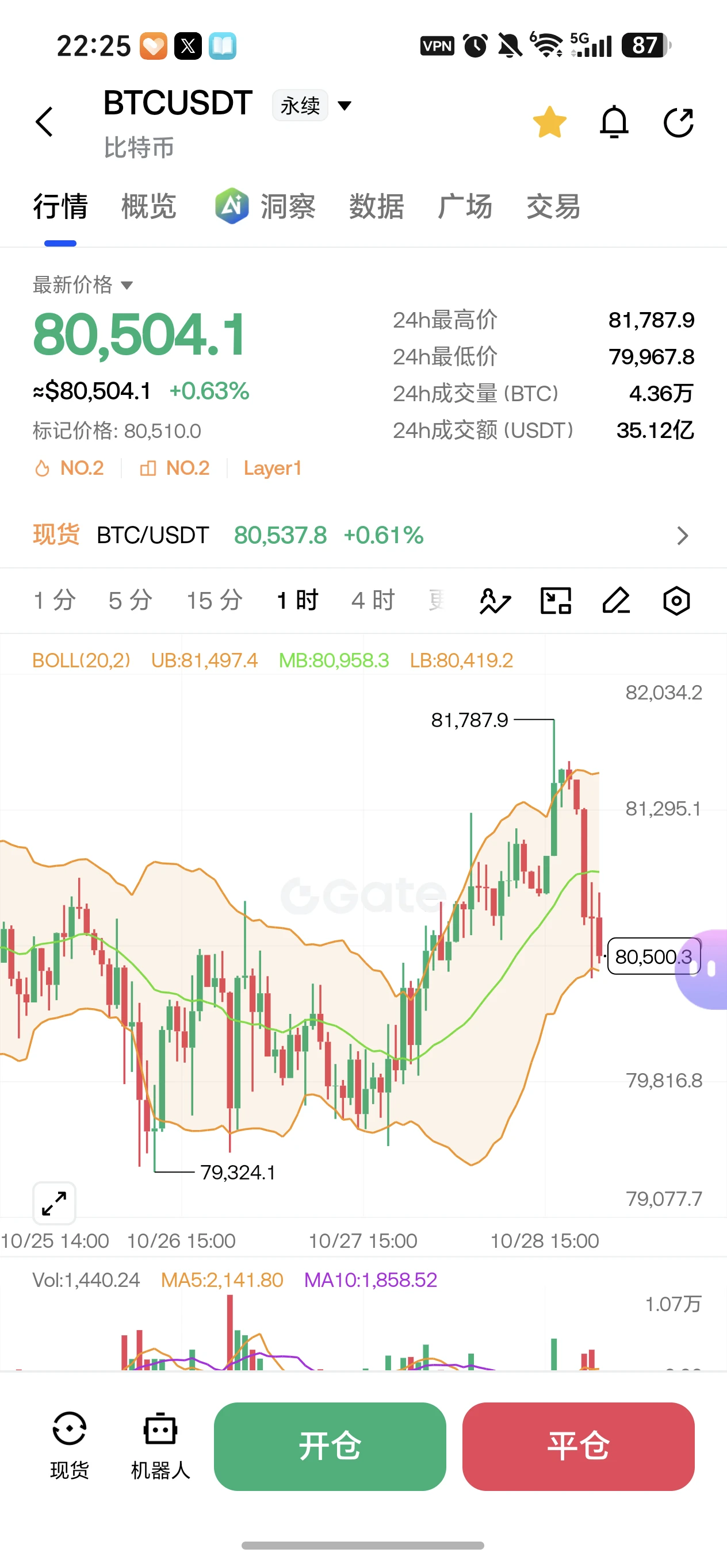Open chart settings hexagon icon
This screenshot has height=1568, width=727.
point(676,601)
